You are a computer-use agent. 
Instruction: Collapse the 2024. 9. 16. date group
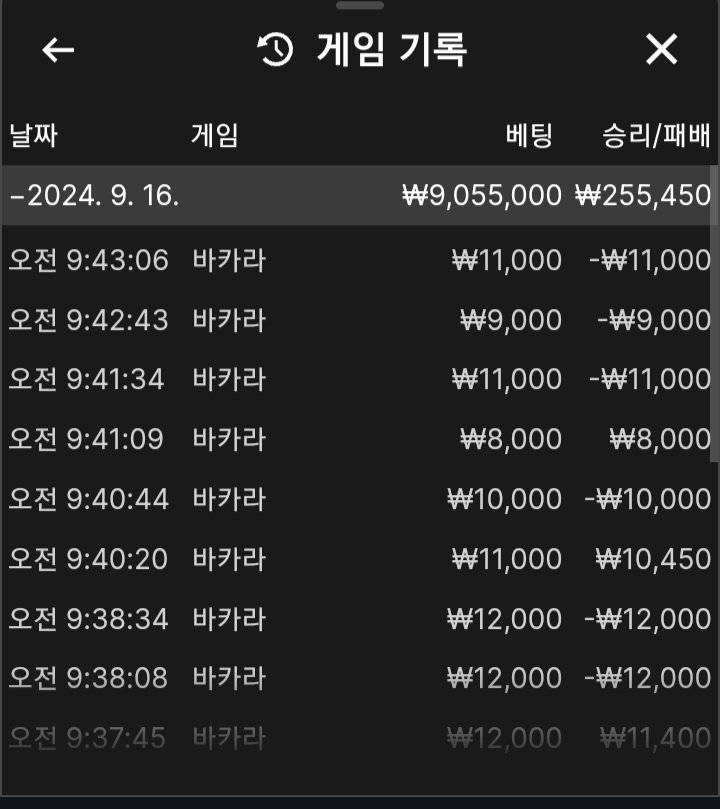click(95, 195)
